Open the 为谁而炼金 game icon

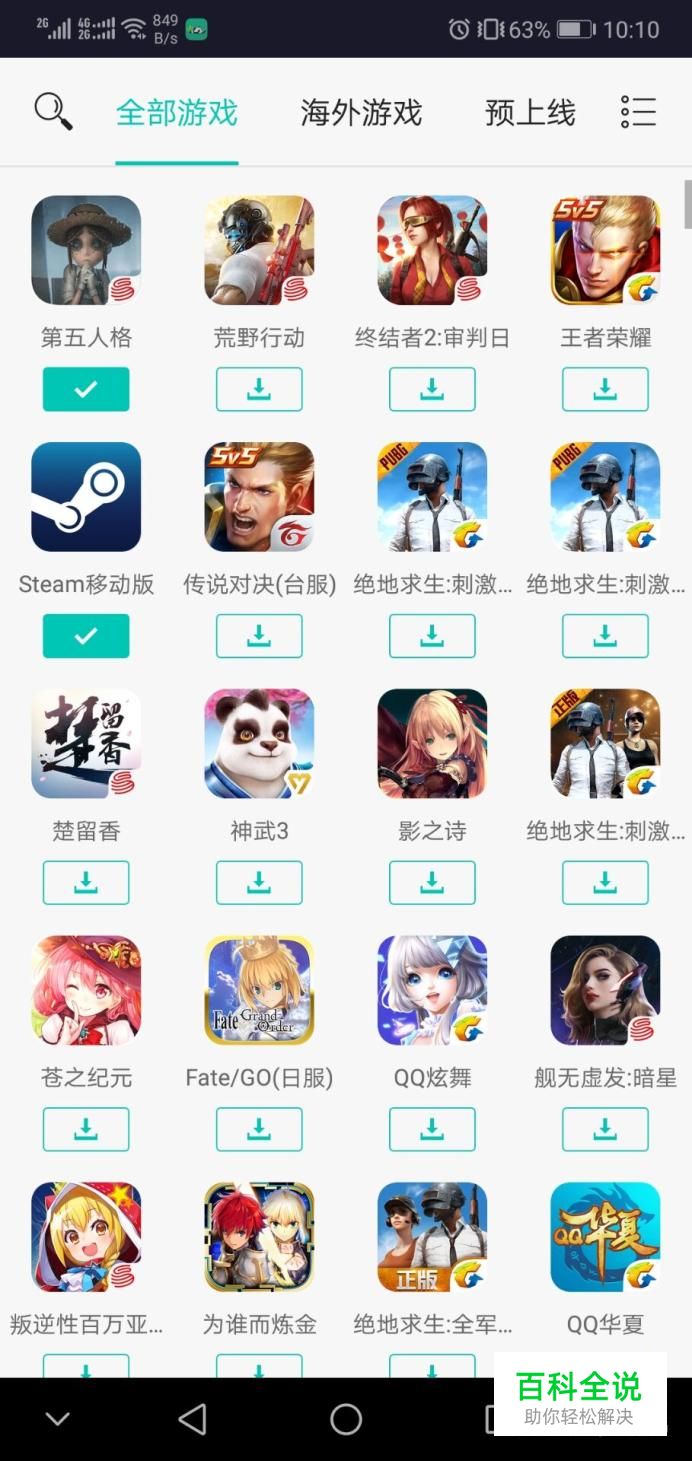259,1237
